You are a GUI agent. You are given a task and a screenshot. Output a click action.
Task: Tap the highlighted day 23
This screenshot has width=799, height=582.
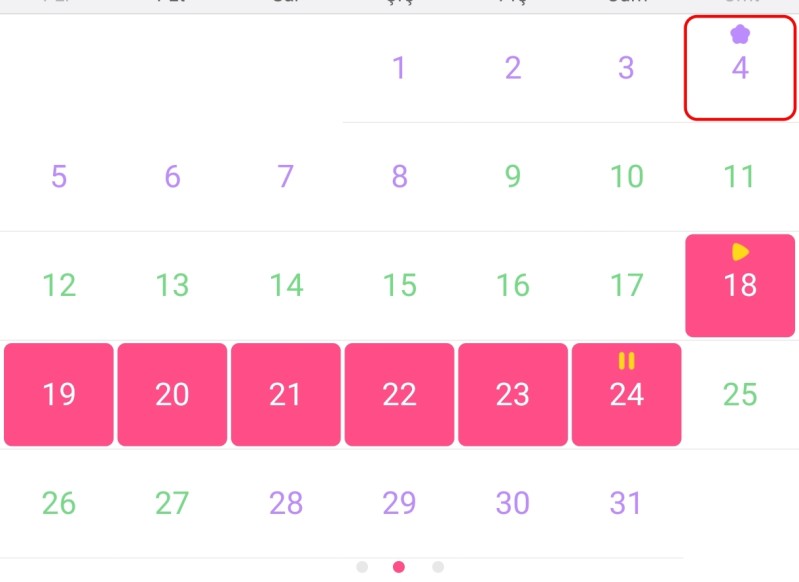pos(513,394)
